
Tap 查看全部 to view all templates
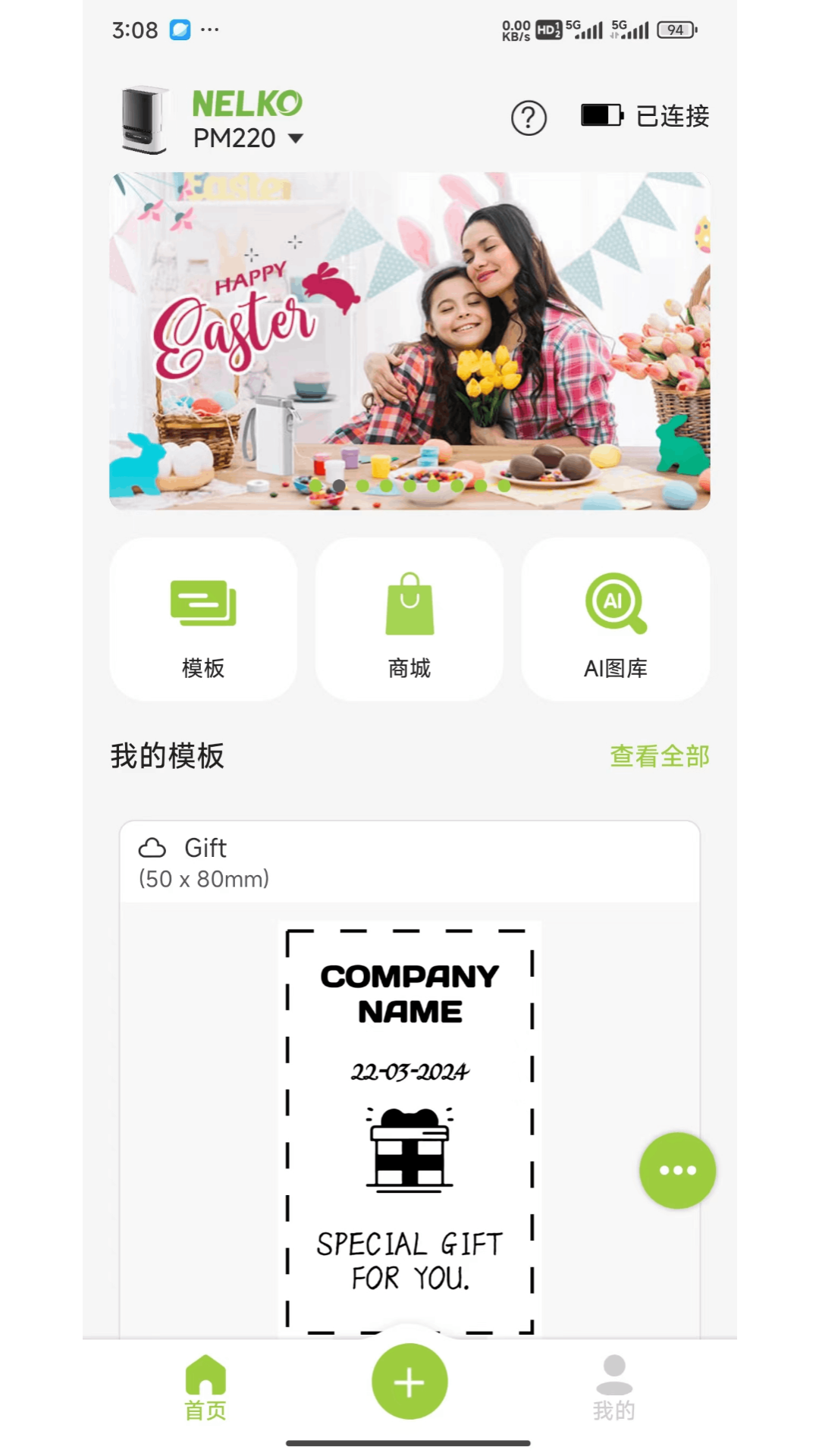[x=659, y=756]
